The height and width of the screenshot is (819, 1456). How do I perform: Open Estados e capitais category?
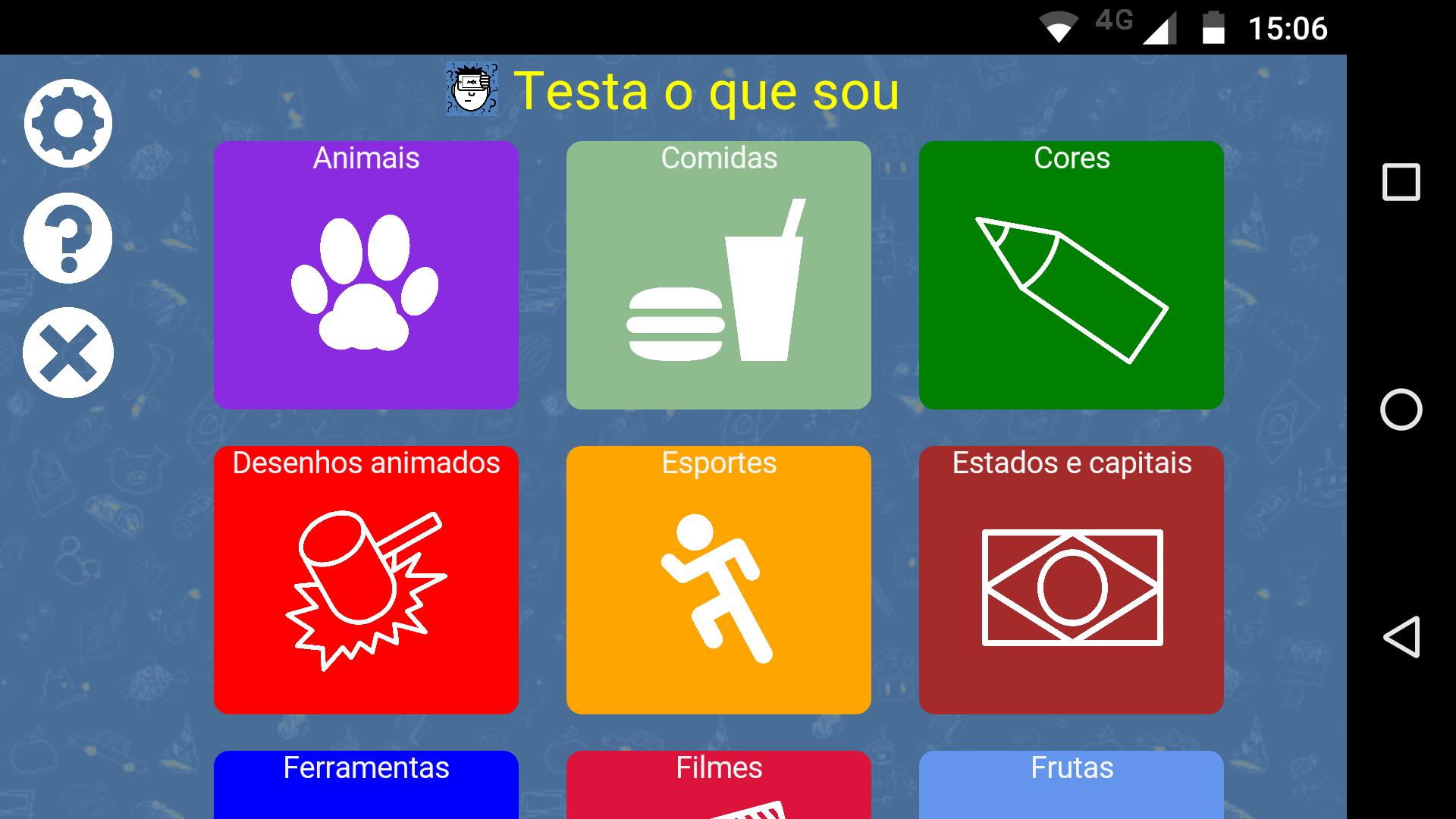(x=1071, y=580)
